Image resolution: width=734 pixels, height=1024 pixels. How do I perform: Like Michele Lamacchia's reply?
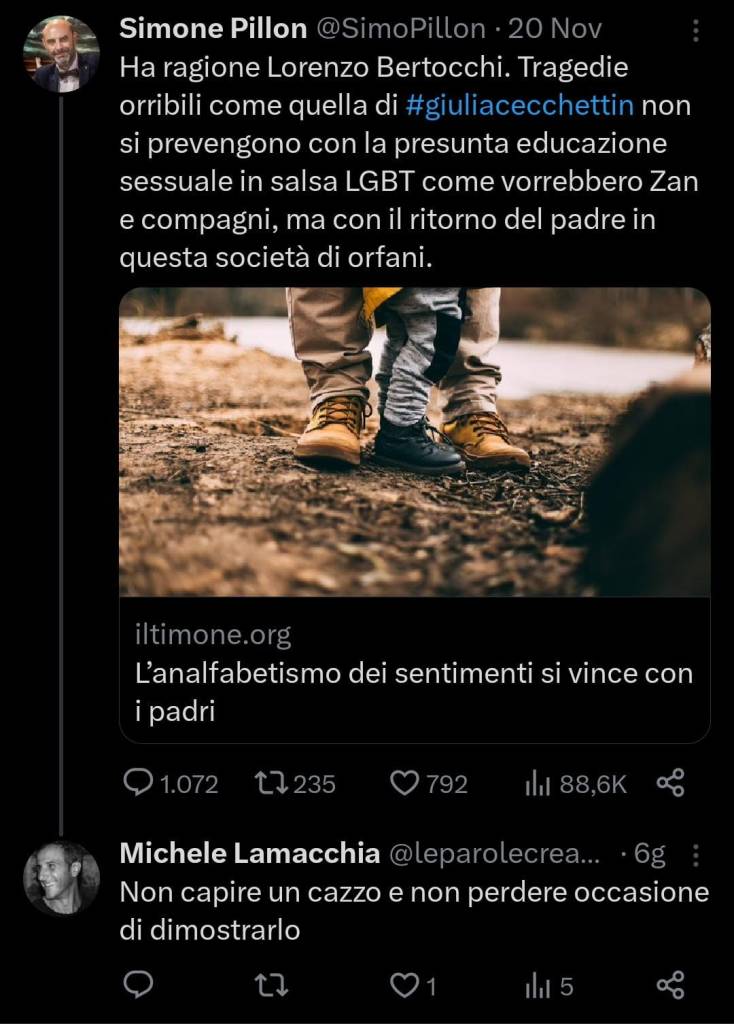click(x=404, y=986)
